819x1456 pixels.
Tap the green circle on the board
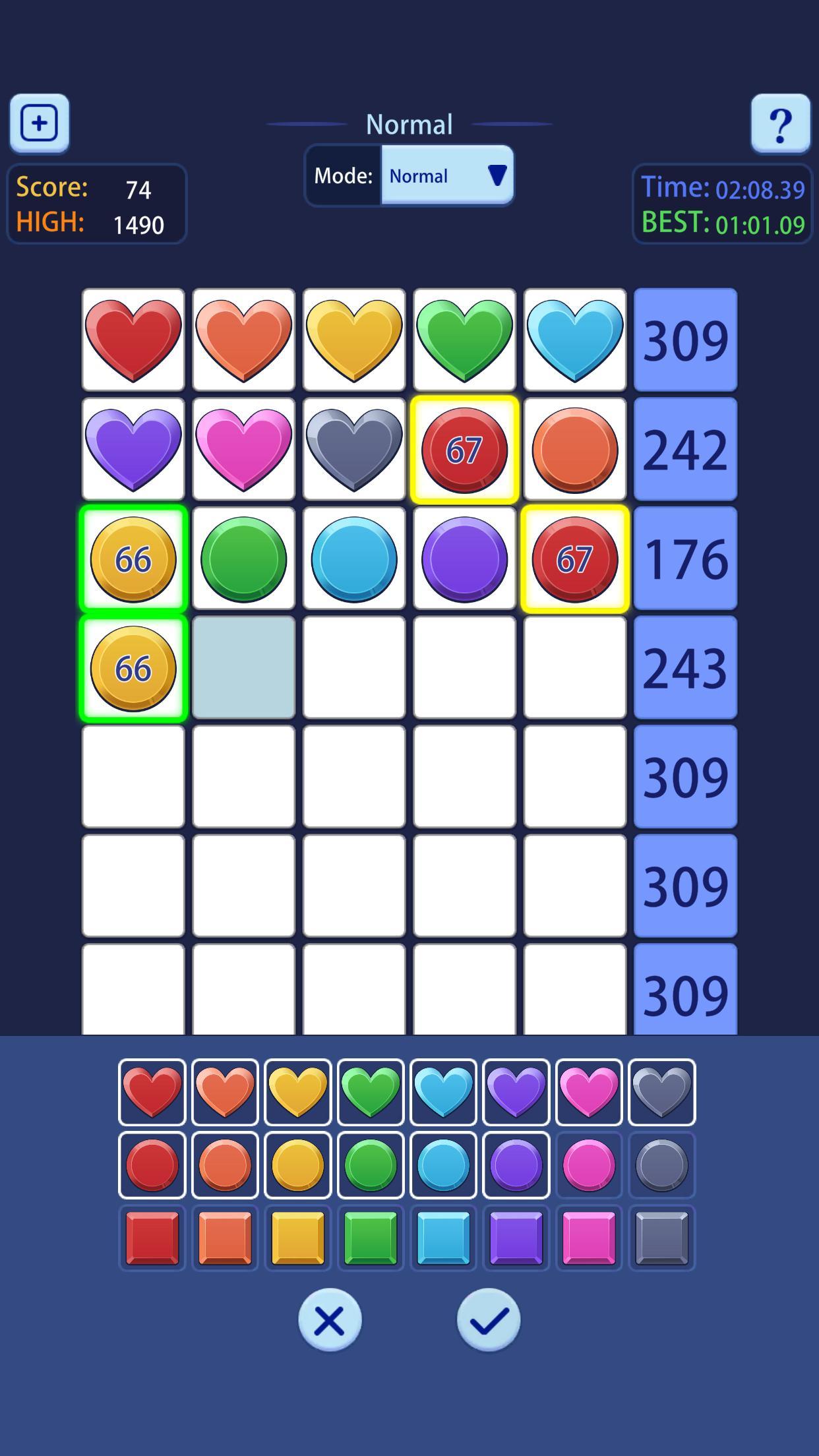click(x=243, y=559)
